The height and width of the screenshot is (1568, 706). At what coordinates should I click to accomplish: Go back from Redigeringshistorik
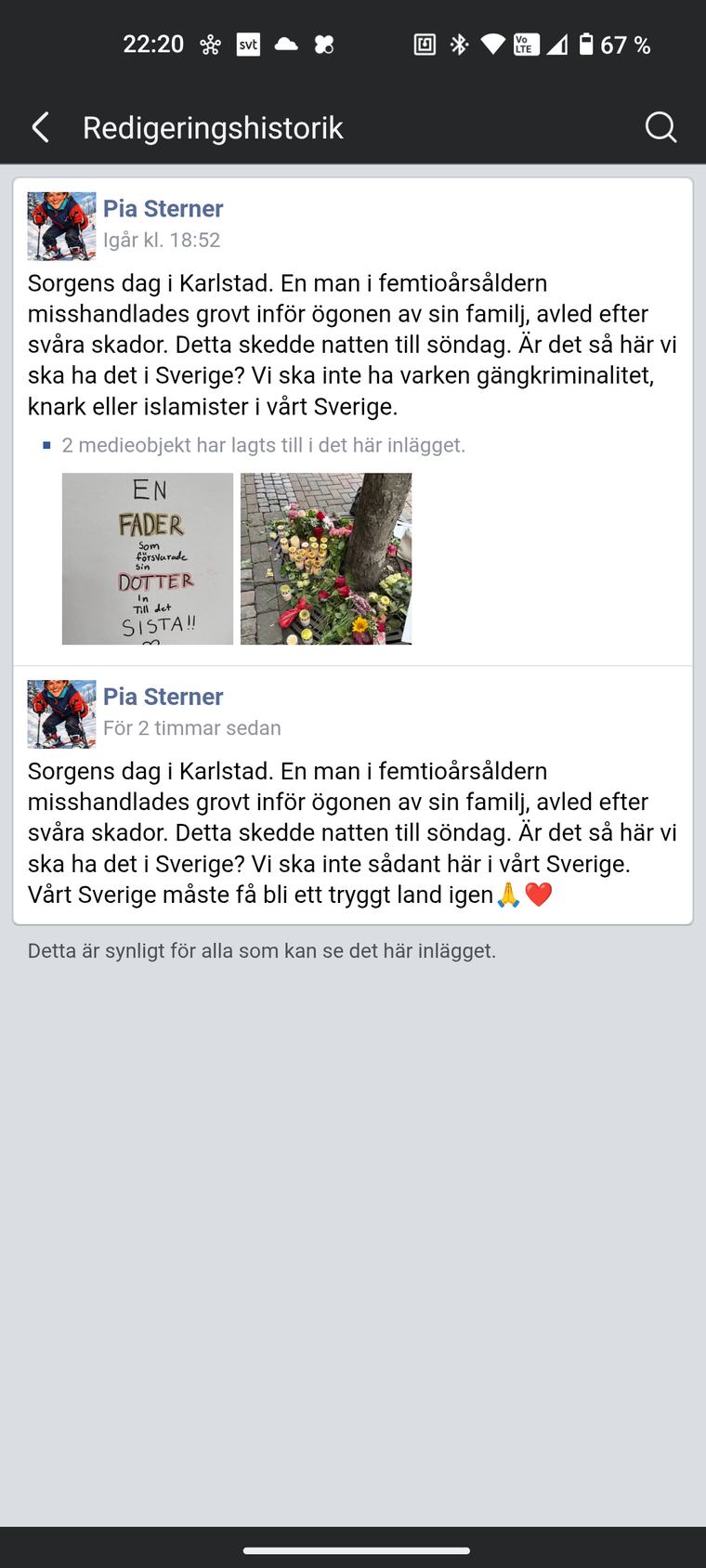tap(40, 127)
